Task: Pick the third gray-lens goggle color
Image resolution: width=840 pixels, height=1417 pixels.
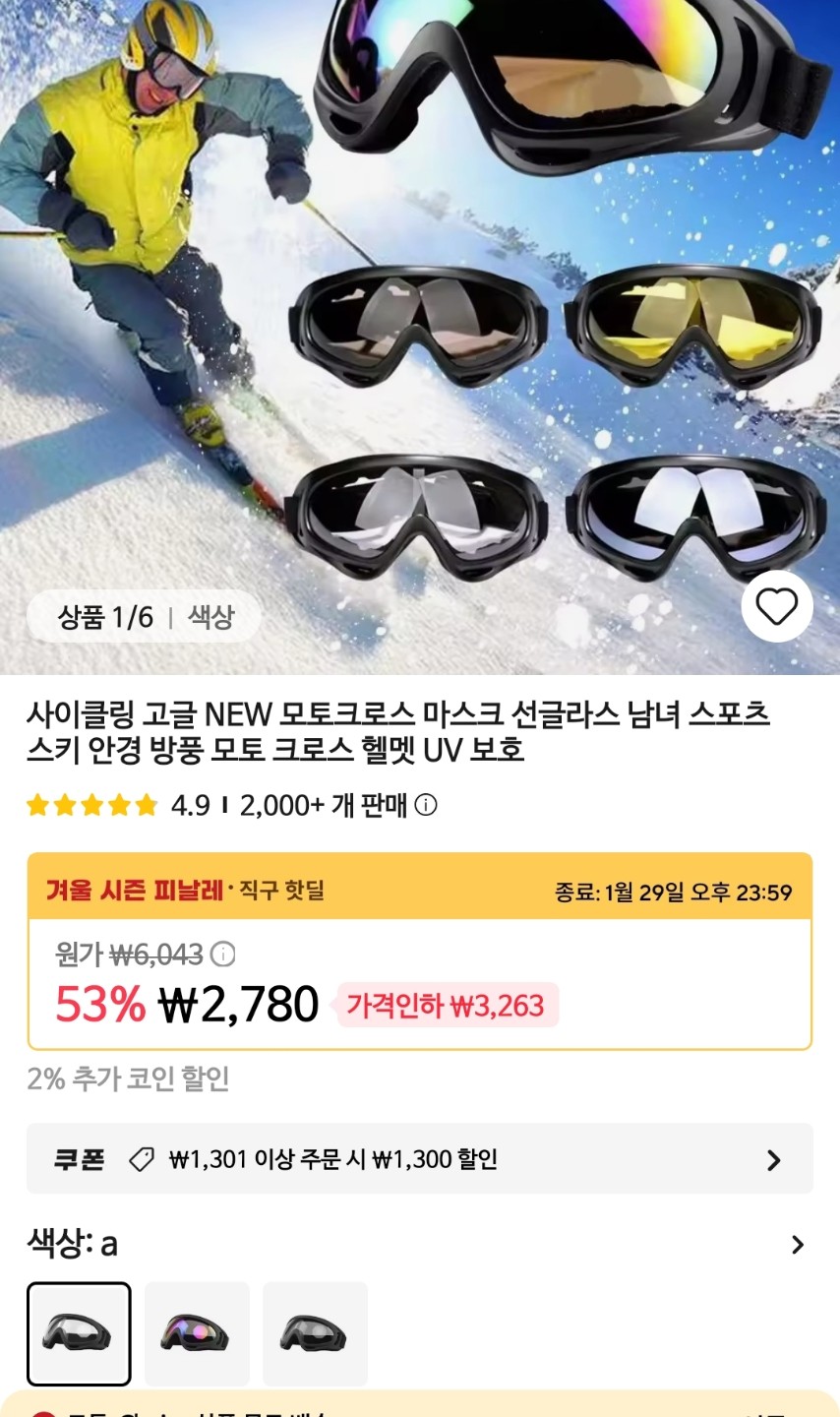Action: (x=315, y=1333)
